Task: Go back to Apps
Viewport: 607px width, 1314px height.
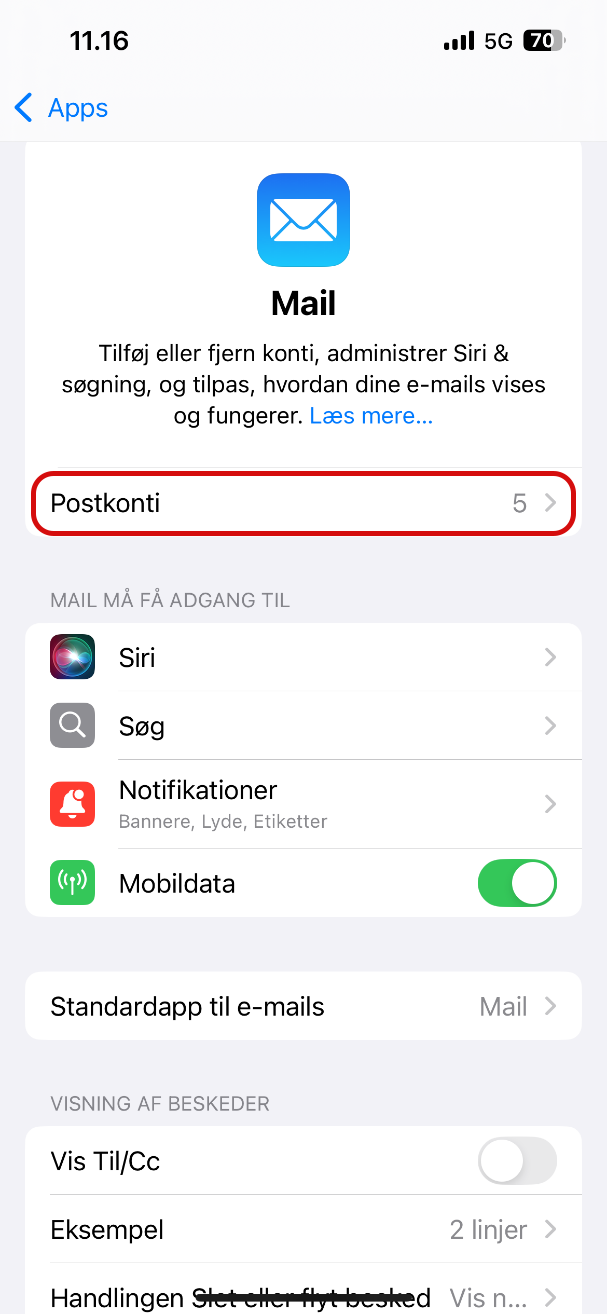Action: [x=62, y=108]
